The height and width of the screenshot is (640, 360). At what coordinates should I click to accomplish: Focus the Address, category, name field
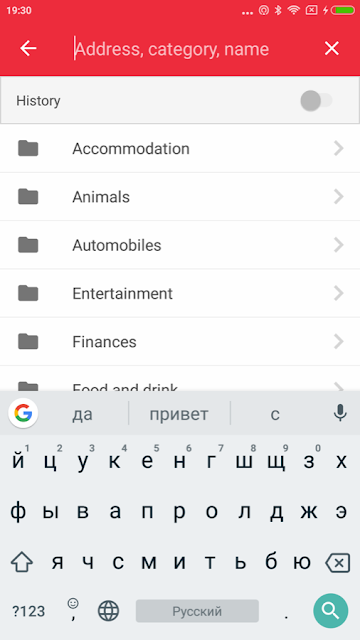[x=192, y=49]
